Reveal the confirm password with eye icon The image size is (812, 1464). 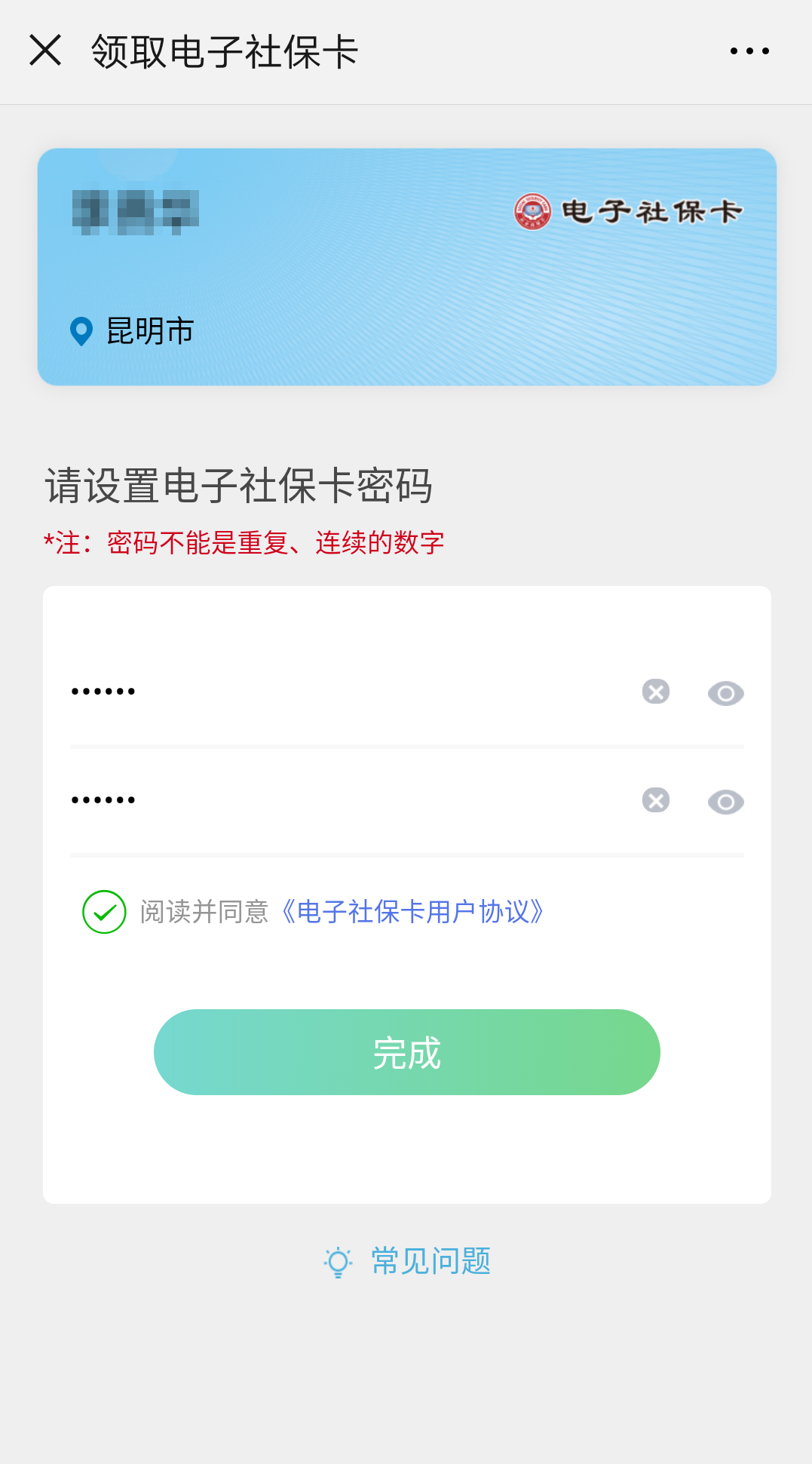(726, 802)
